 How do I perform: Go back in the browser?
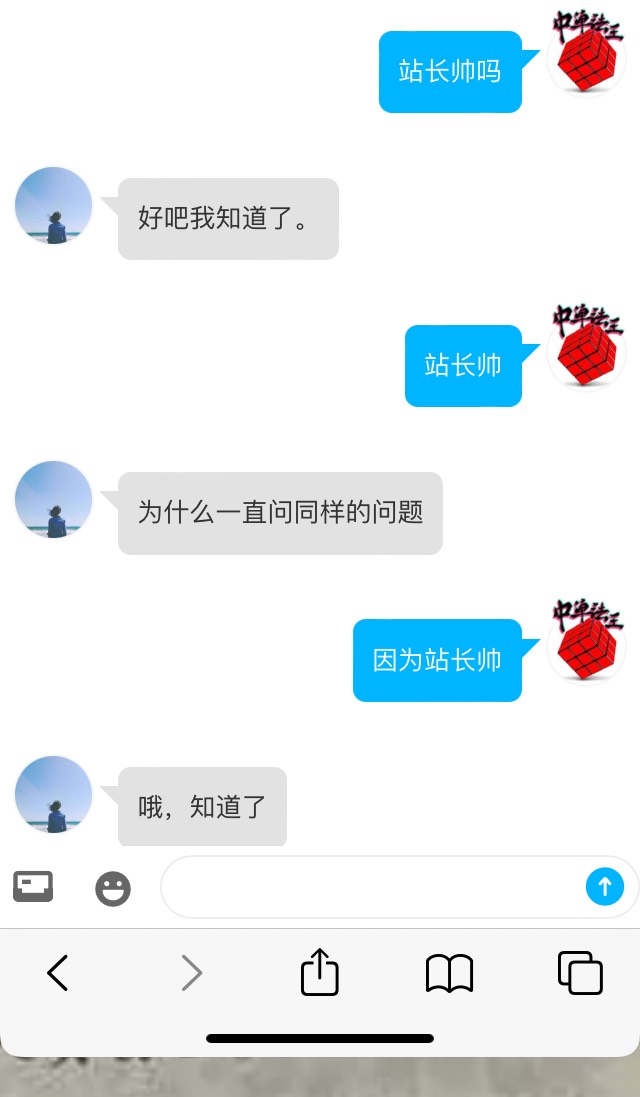58,973
